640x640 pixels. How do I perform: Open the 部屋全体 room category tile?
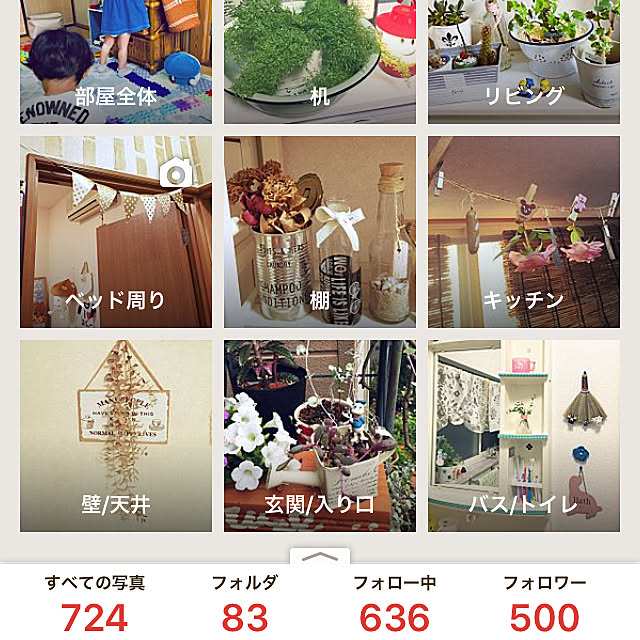(x=116, y=62)
